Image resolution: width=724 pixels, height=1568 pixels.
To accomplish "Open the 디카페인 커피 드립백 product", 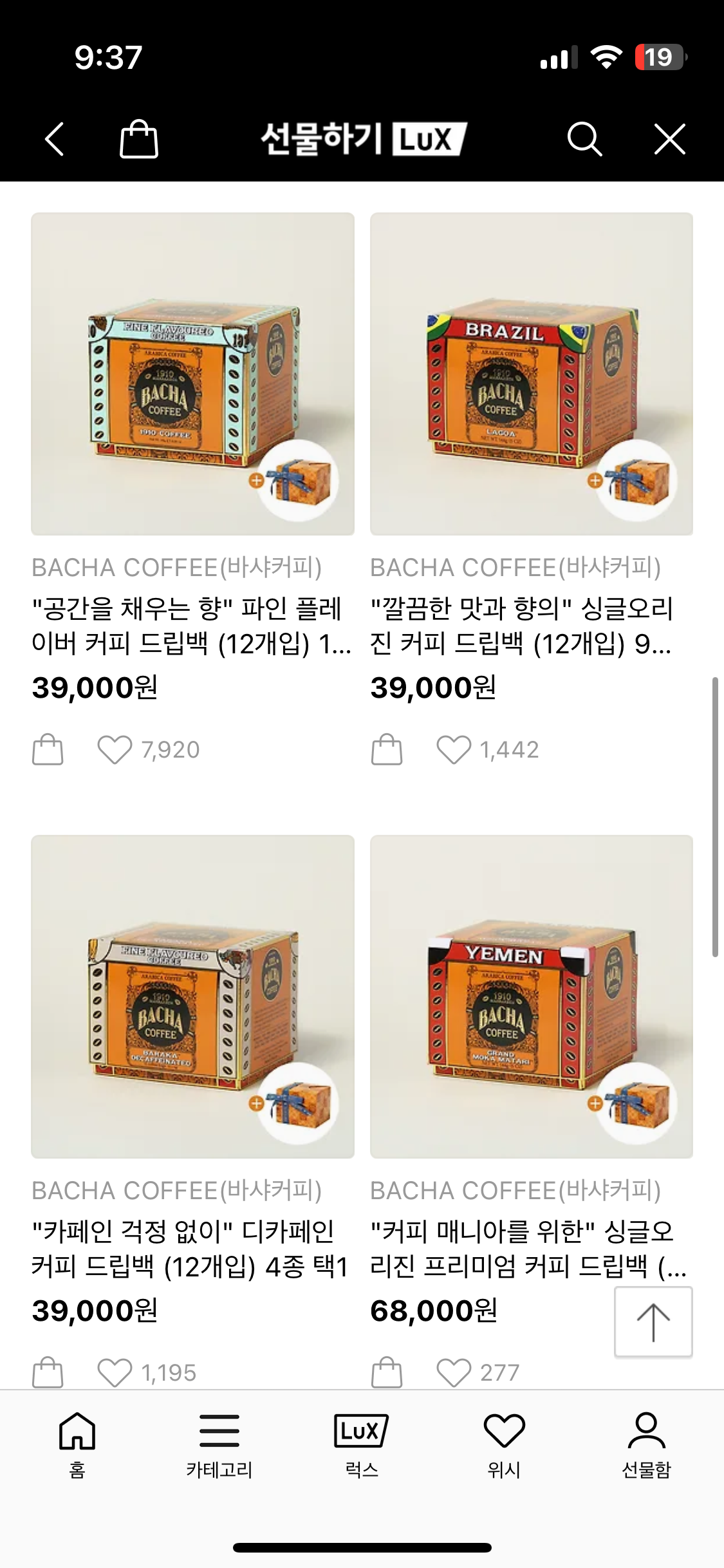I will click(192, 996).
